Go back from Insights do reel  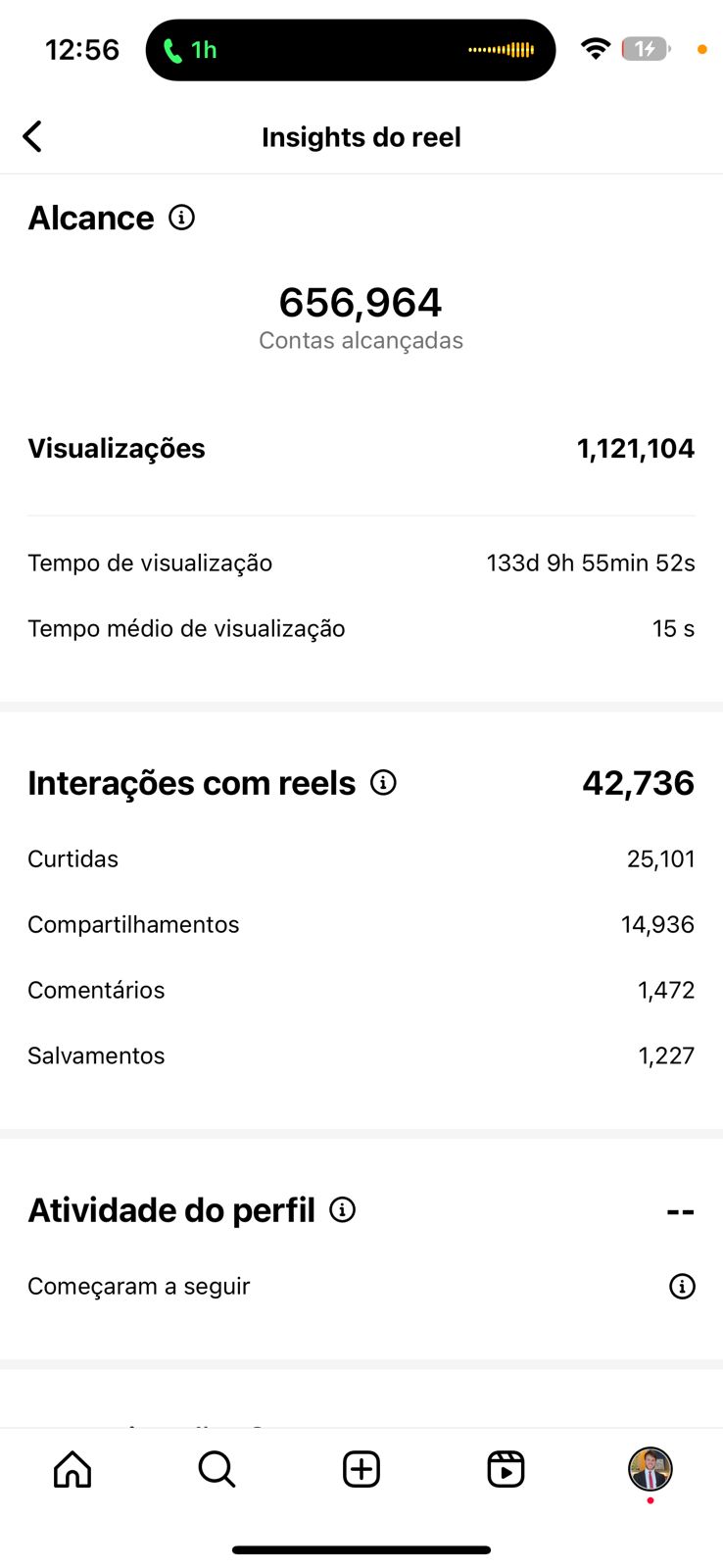tap(32, 136)
